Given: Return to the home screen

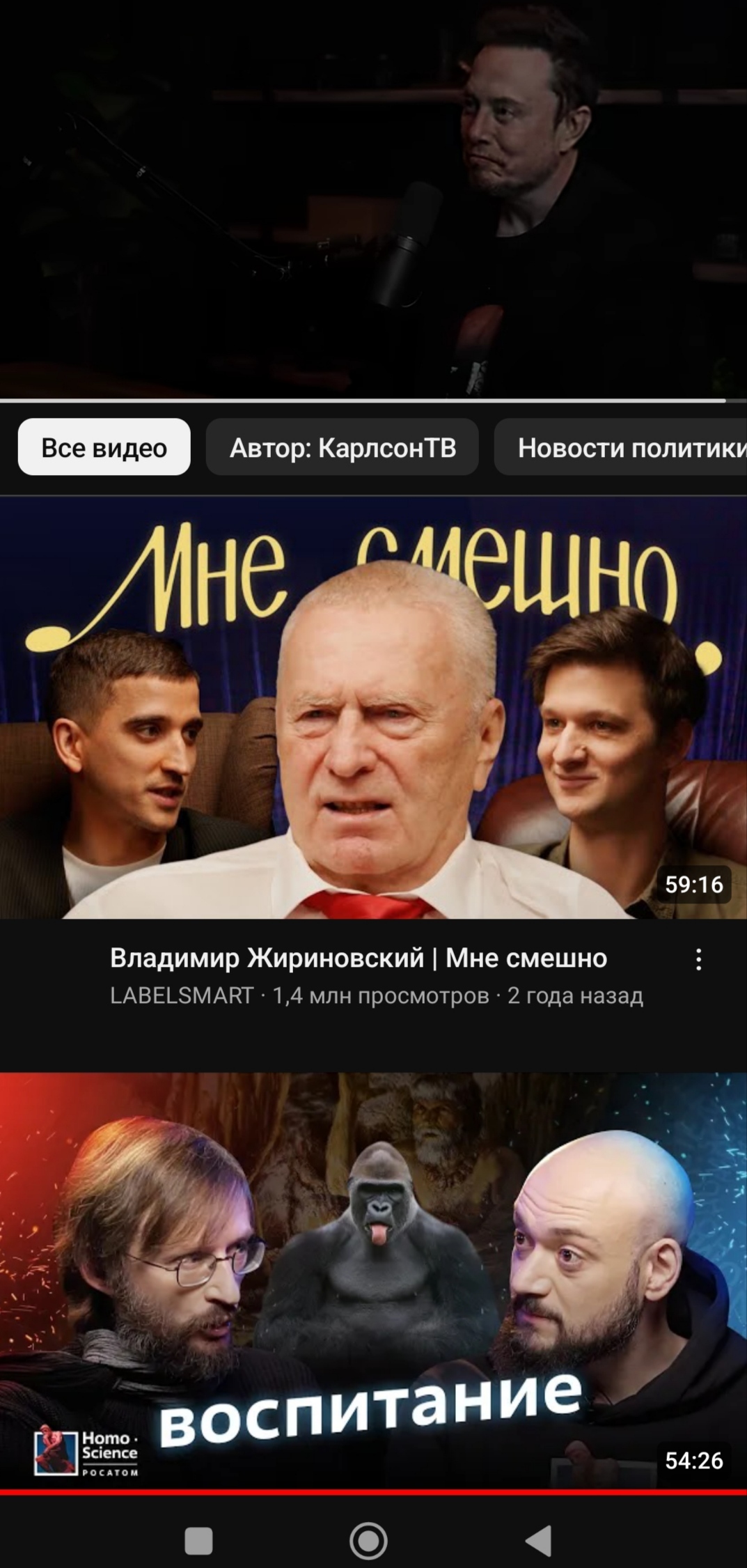Looking at the screenshot, I should pos(368,1541).
